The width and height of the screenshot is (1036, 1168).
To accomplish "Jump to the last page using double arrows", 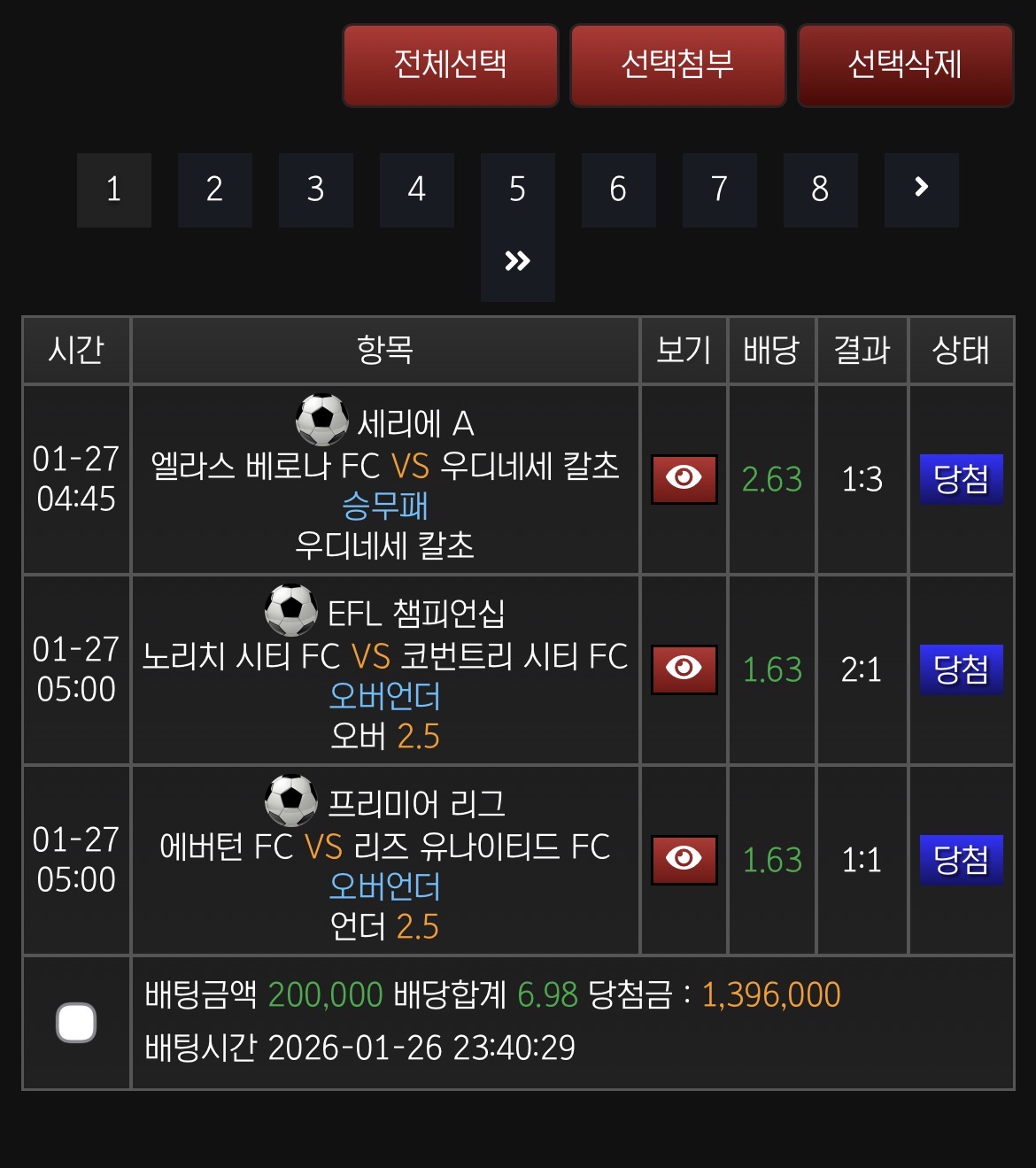I will tap(518, 261).
